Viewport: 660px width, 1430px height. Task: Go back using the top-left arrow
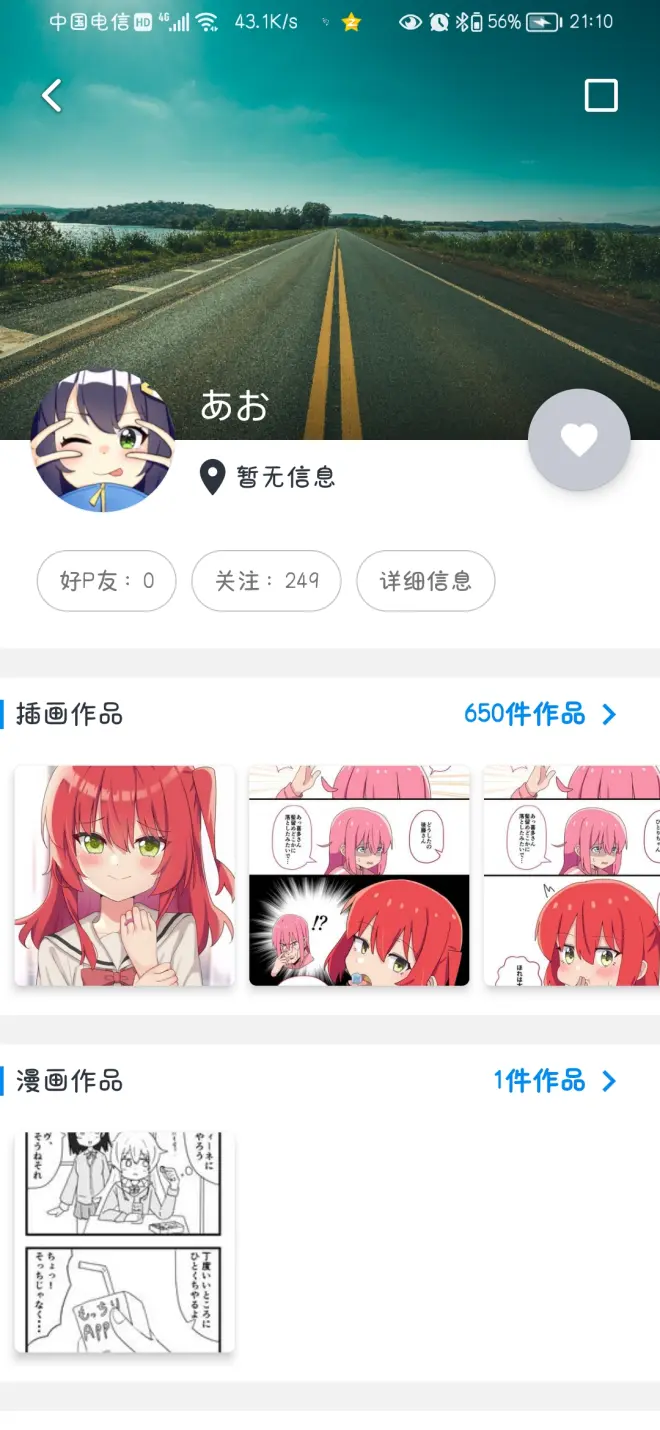click(x=52, y=96)
